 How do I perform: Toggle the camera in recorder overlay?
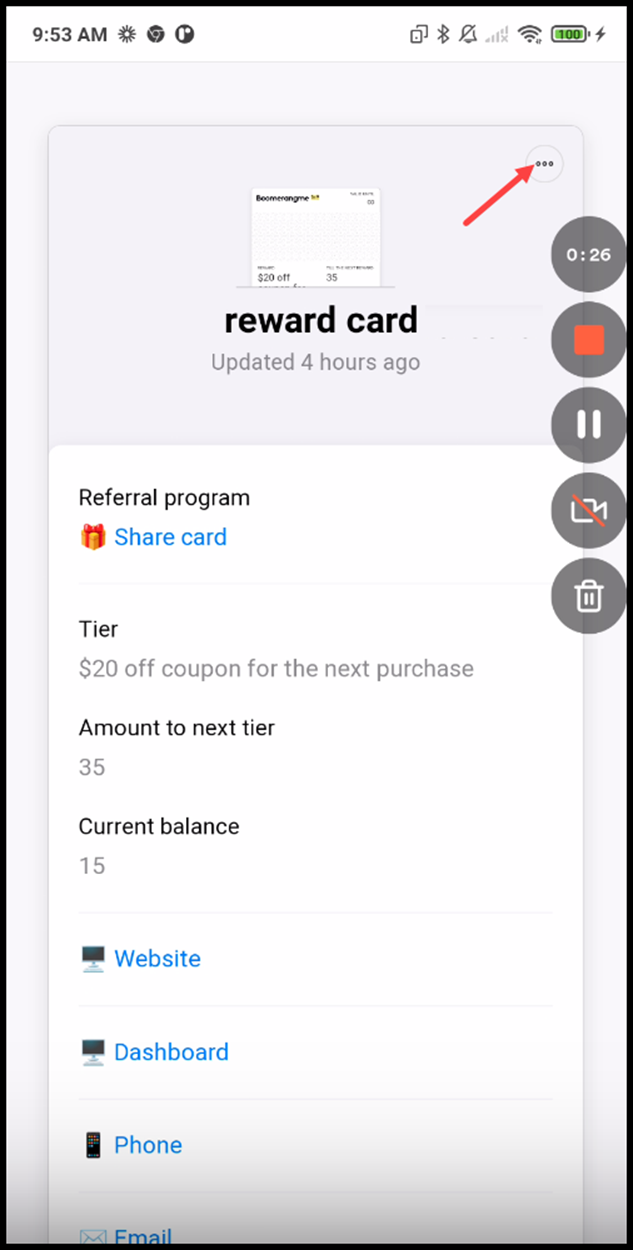588,511
